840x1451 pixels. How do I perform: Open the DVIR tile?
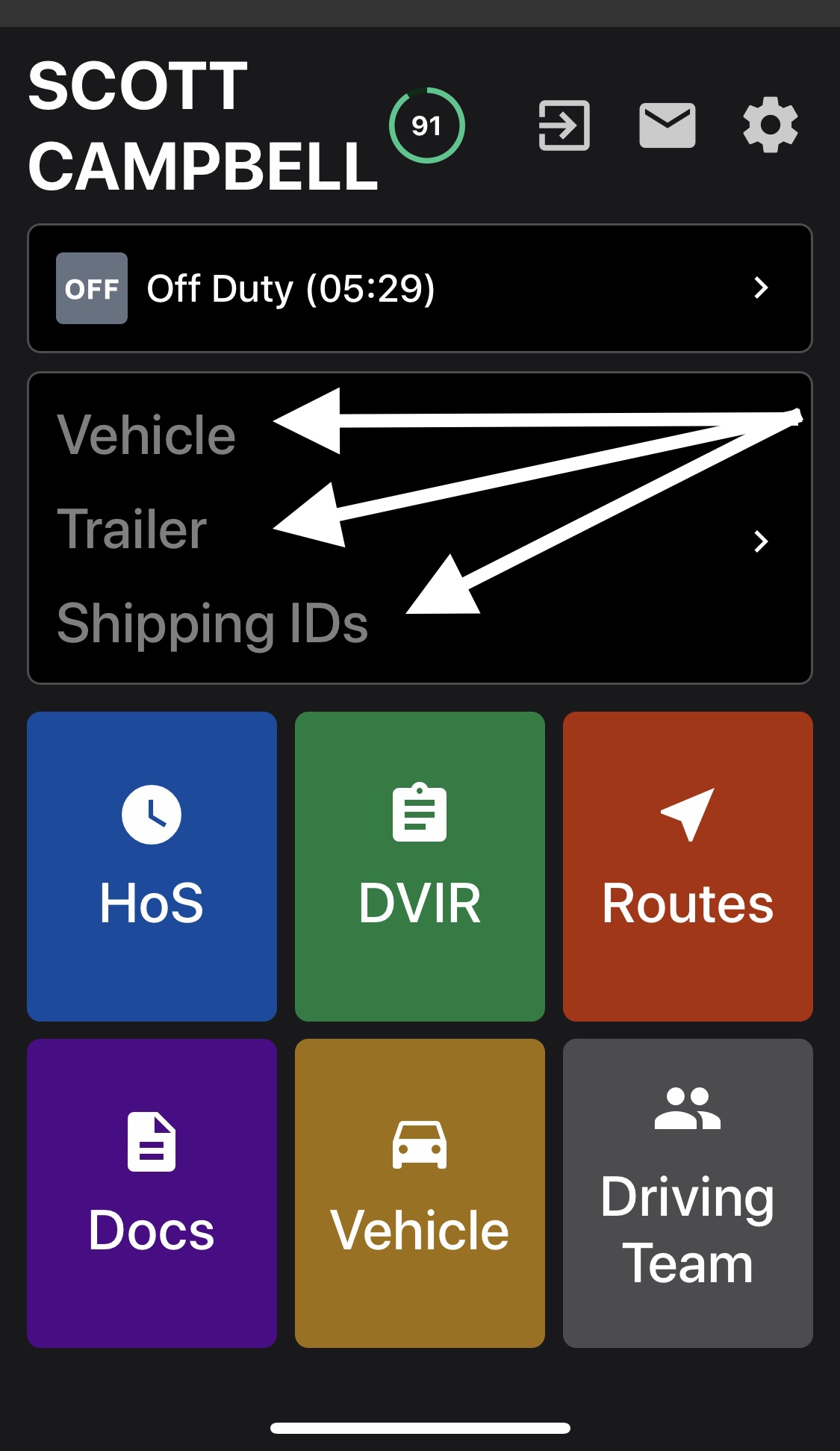[x=420, y=866]
